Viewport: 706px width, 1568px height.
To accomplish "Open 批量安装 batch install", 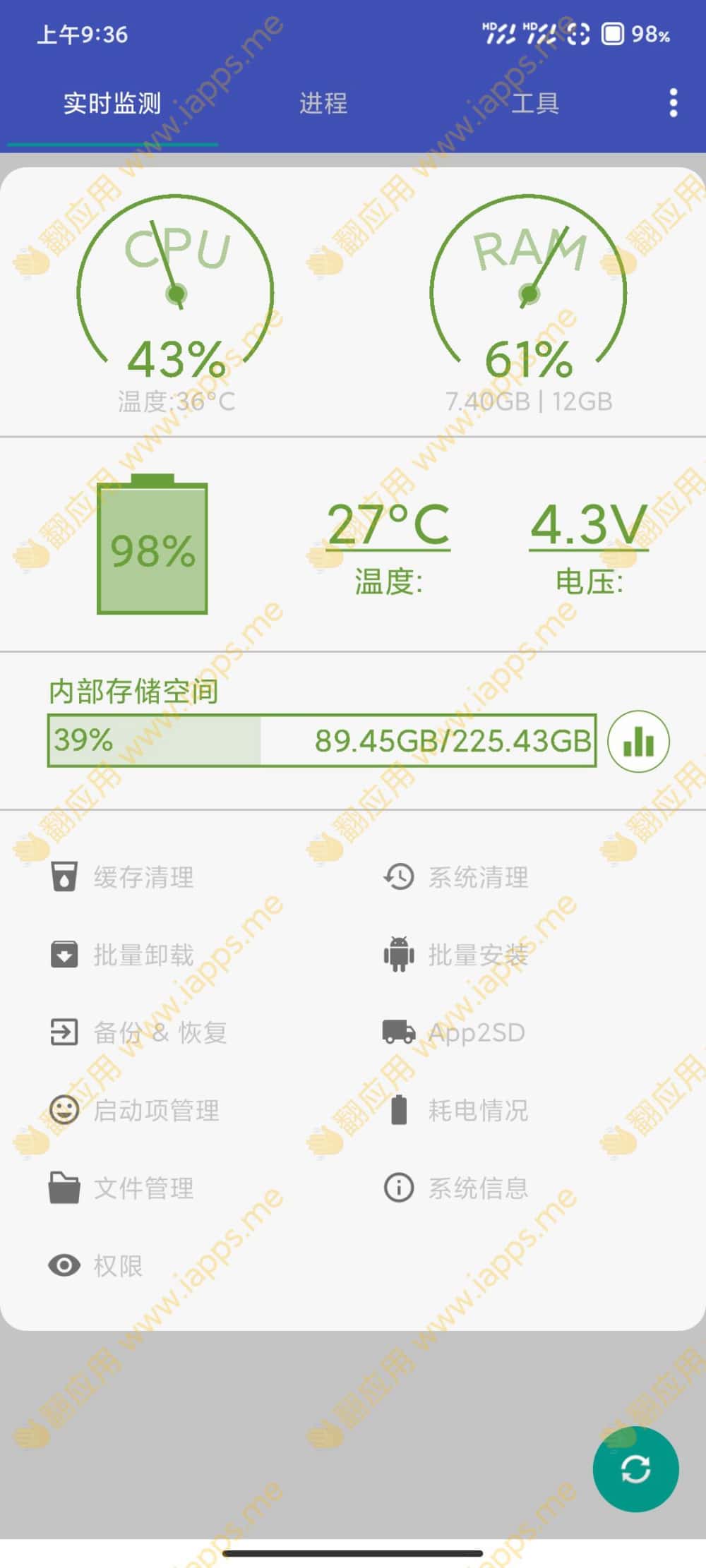I will (x=456, y=955).
